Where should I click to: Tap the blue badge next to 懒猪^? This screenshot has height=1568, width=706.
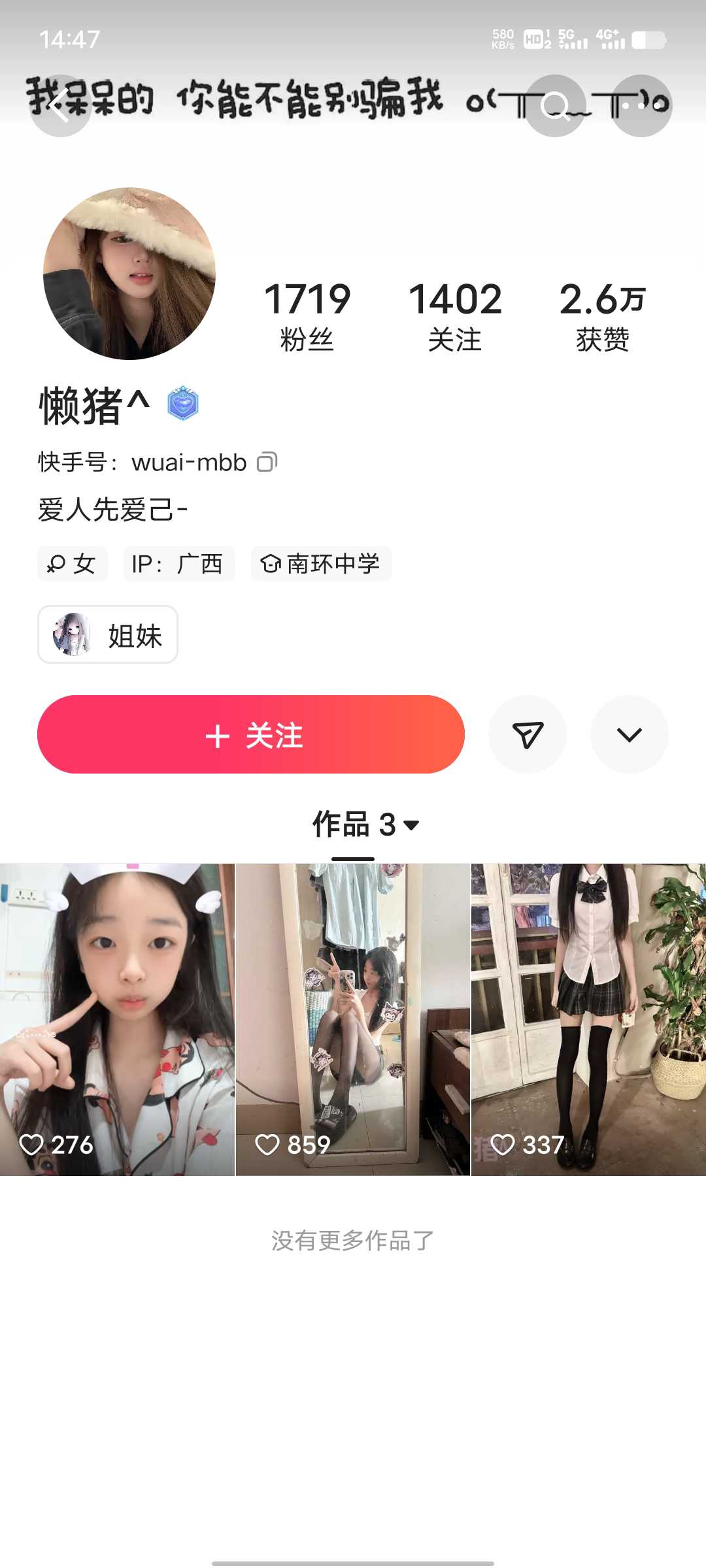[x=183, y=403]
